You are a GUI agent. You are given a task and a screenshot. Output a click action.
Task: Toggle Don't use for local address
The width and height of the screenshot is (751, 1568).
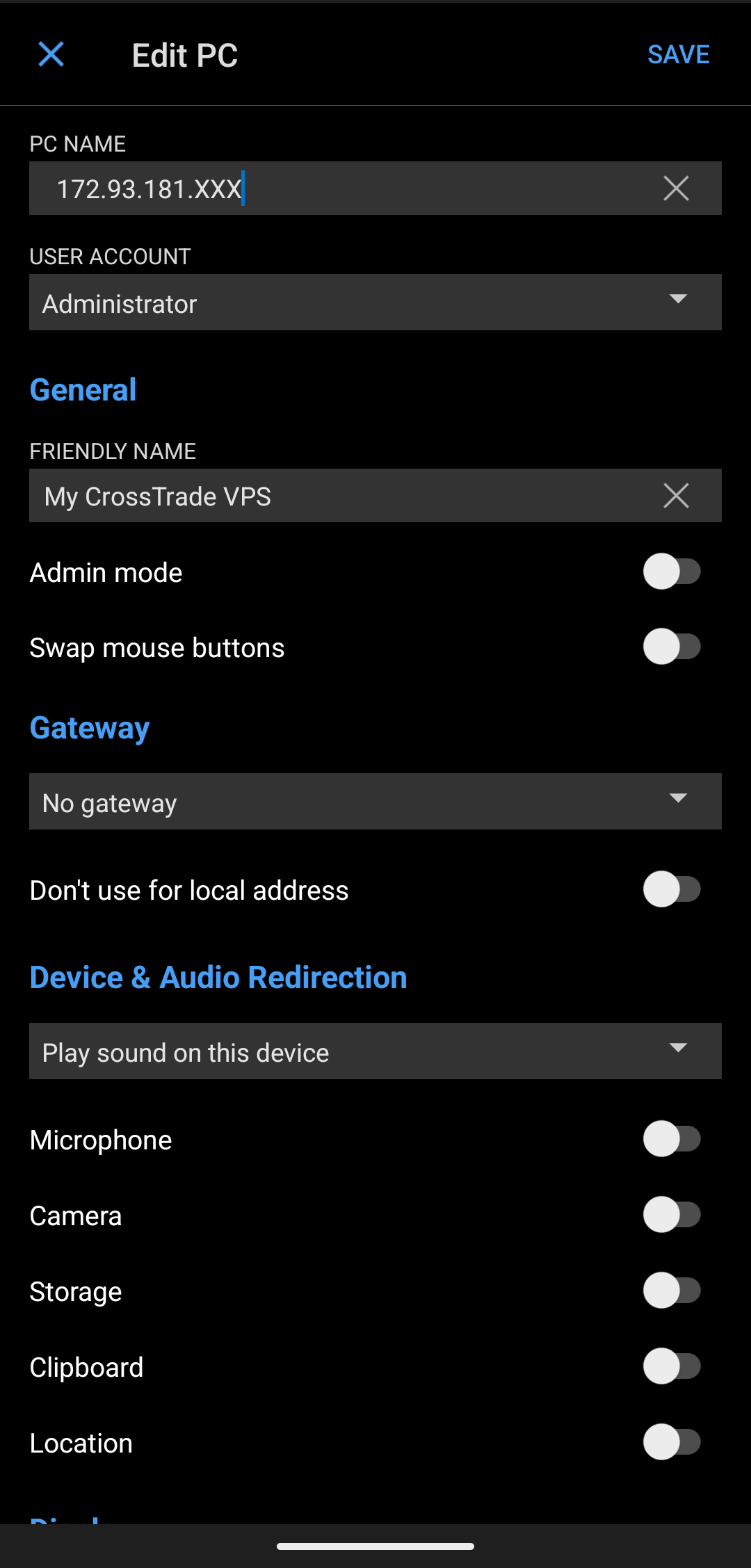click(x=671, y=889)
